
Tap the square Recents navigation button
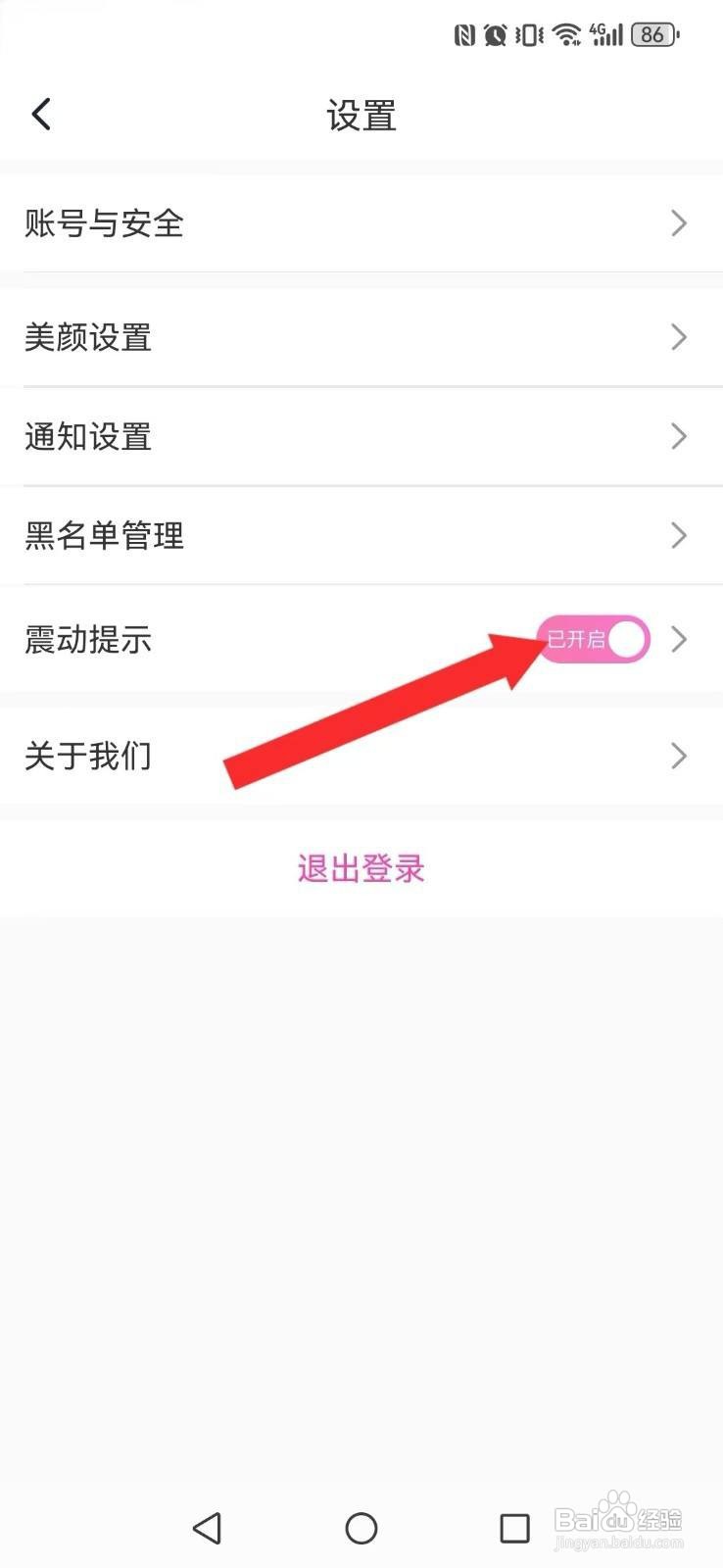pyautogui.click(x=514, y=1528)
